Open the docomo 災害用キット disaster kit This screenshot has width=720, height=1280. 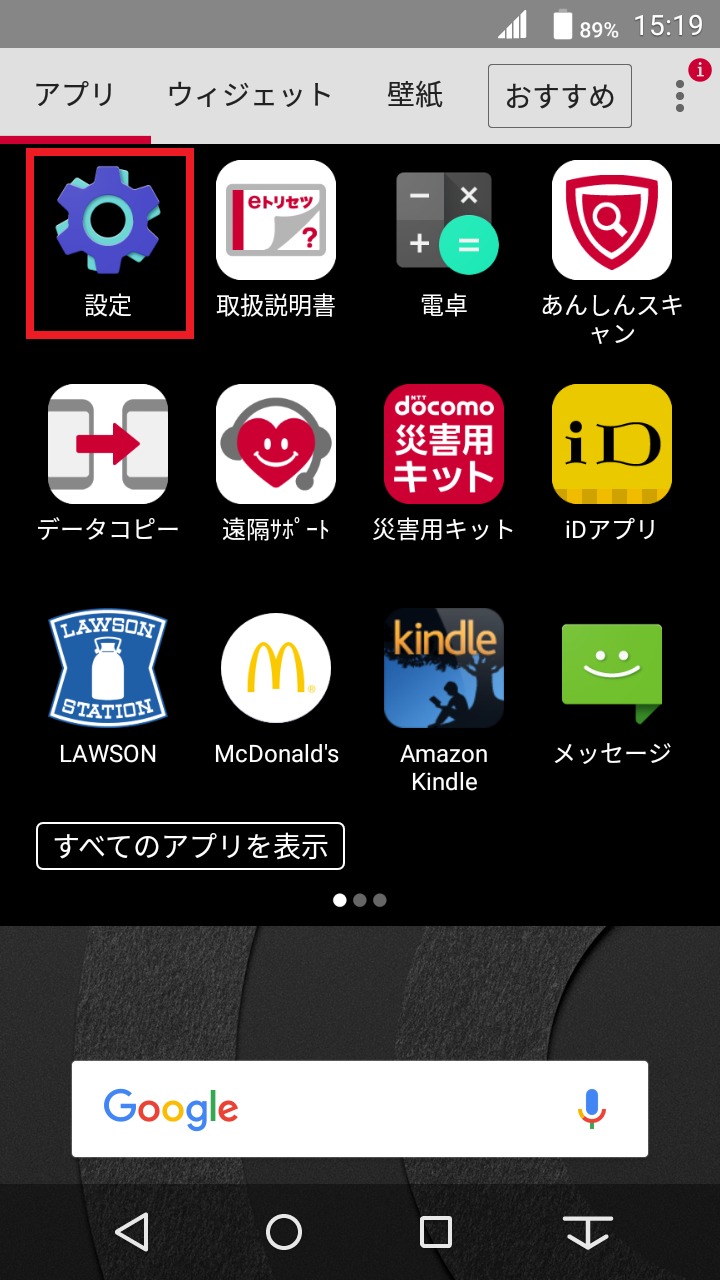pyautogui.click(x=444, y=444)
